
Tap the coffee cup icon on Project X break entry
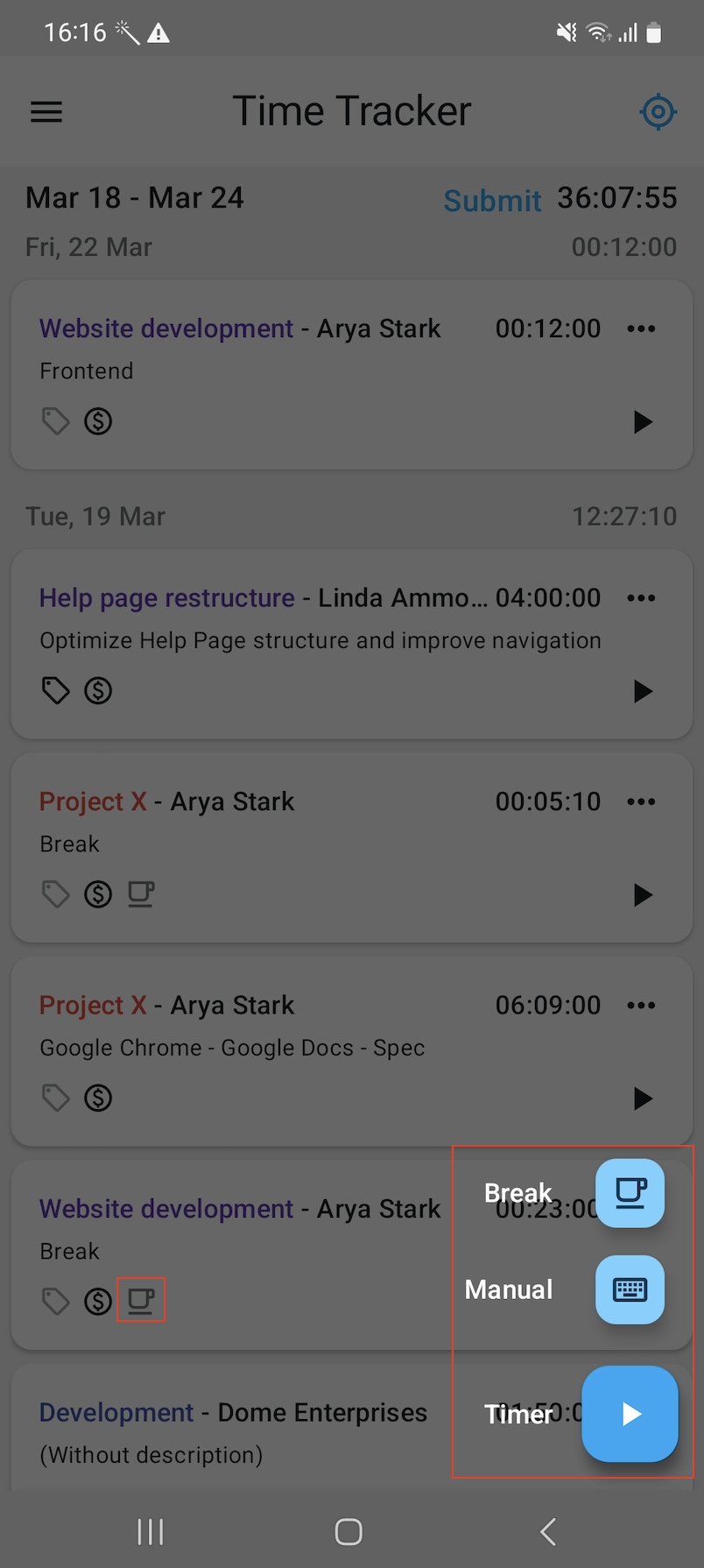141,894
